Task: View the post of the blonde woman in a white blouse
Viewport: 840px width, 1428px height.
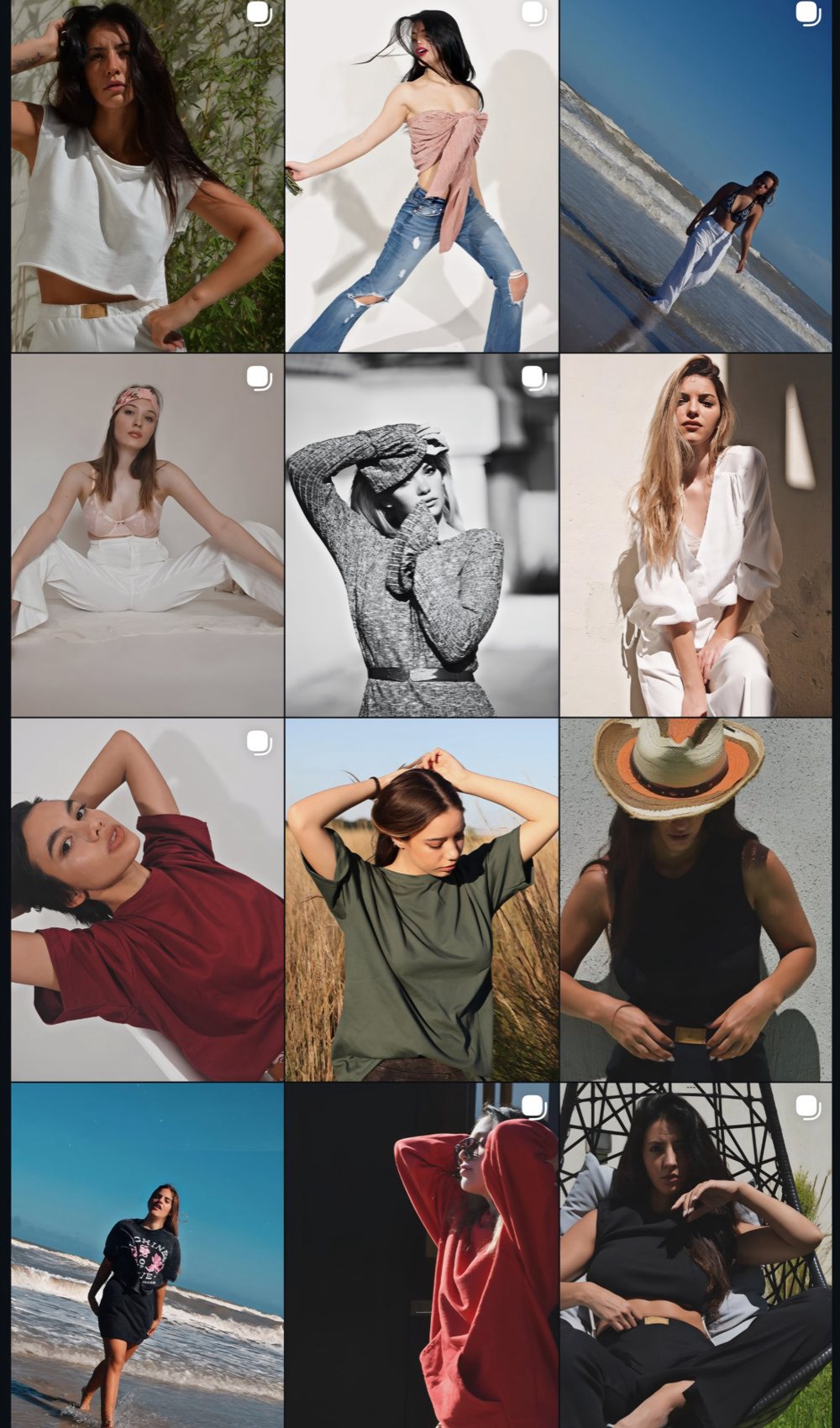Action: 696,535
